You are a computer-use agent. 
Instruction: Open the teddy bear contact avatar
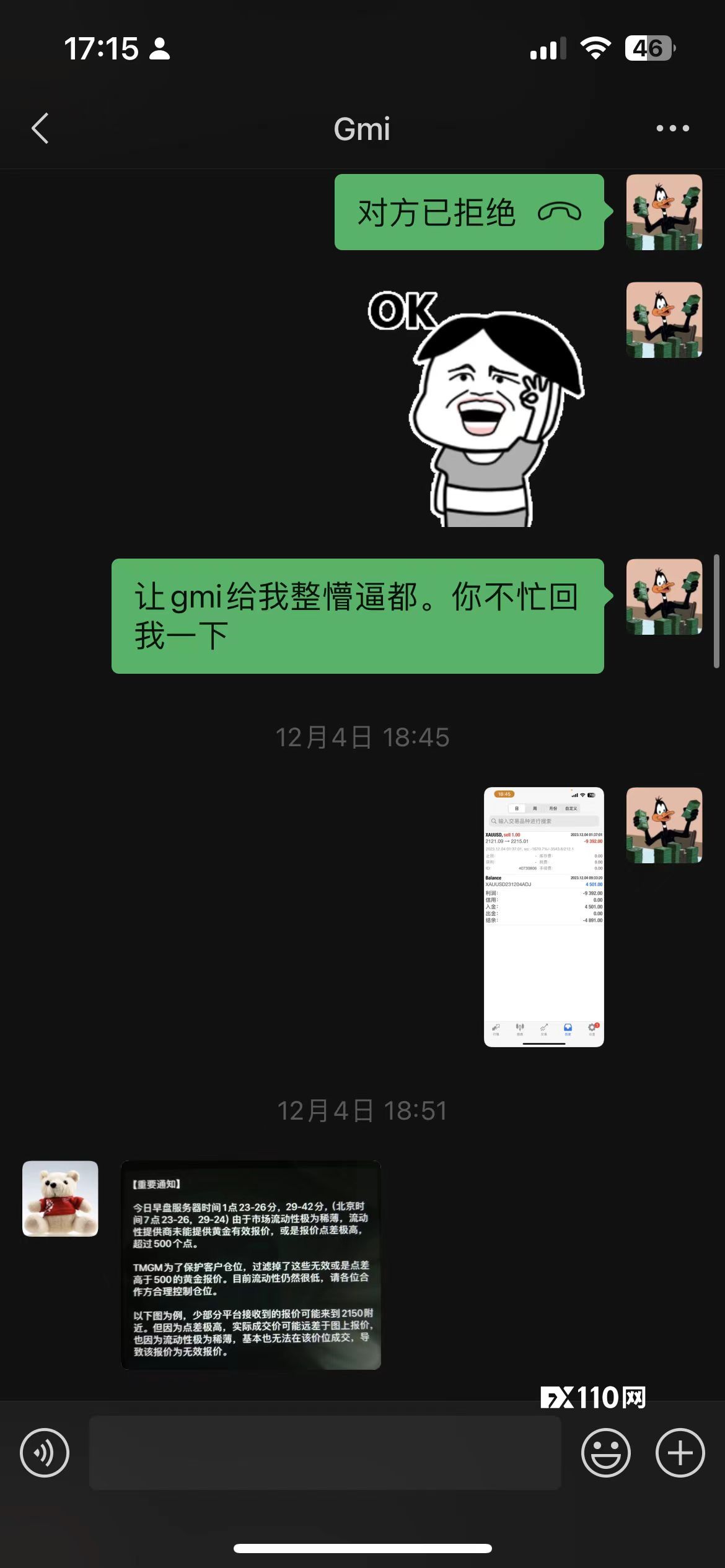pos(60,1198)
